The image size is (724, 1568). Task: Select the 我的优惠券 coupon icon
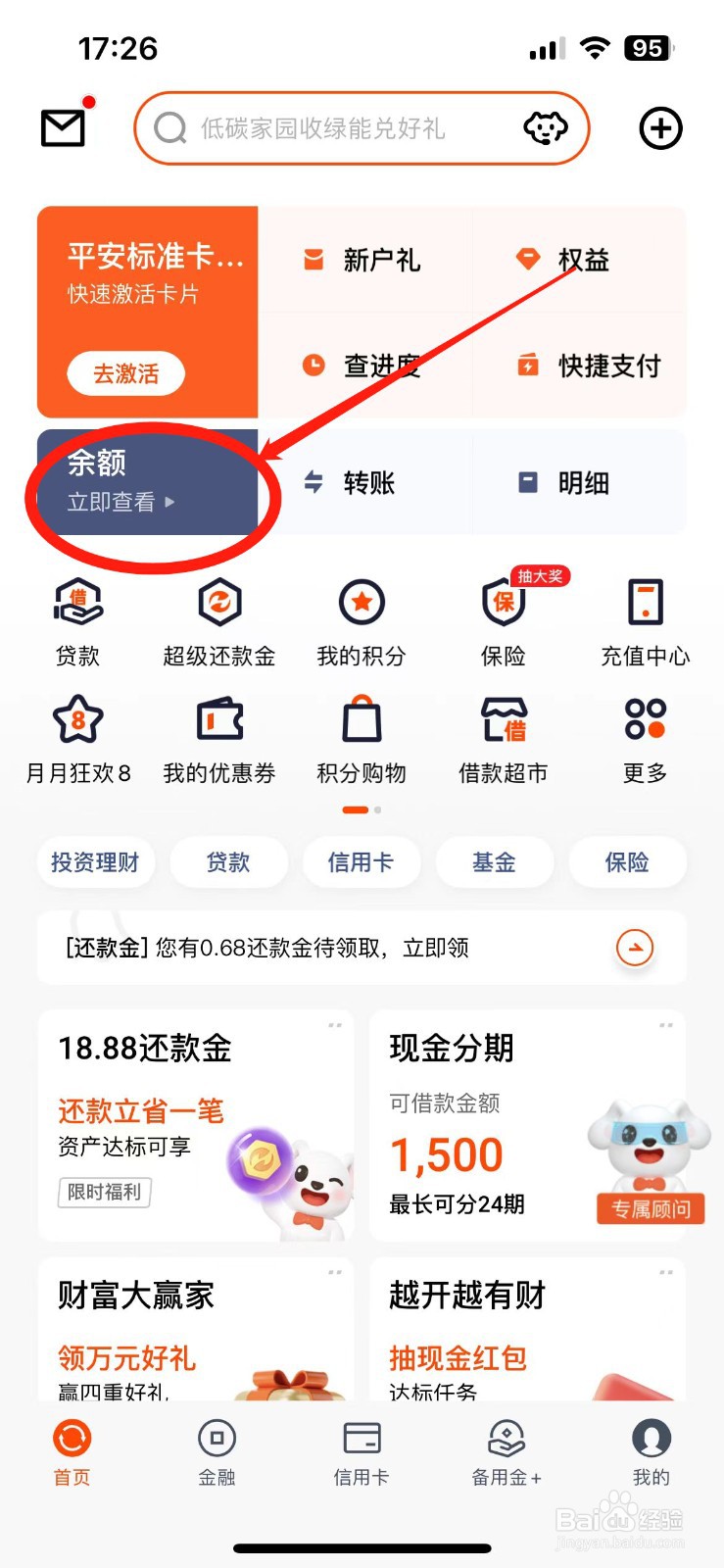click(217, 739)
